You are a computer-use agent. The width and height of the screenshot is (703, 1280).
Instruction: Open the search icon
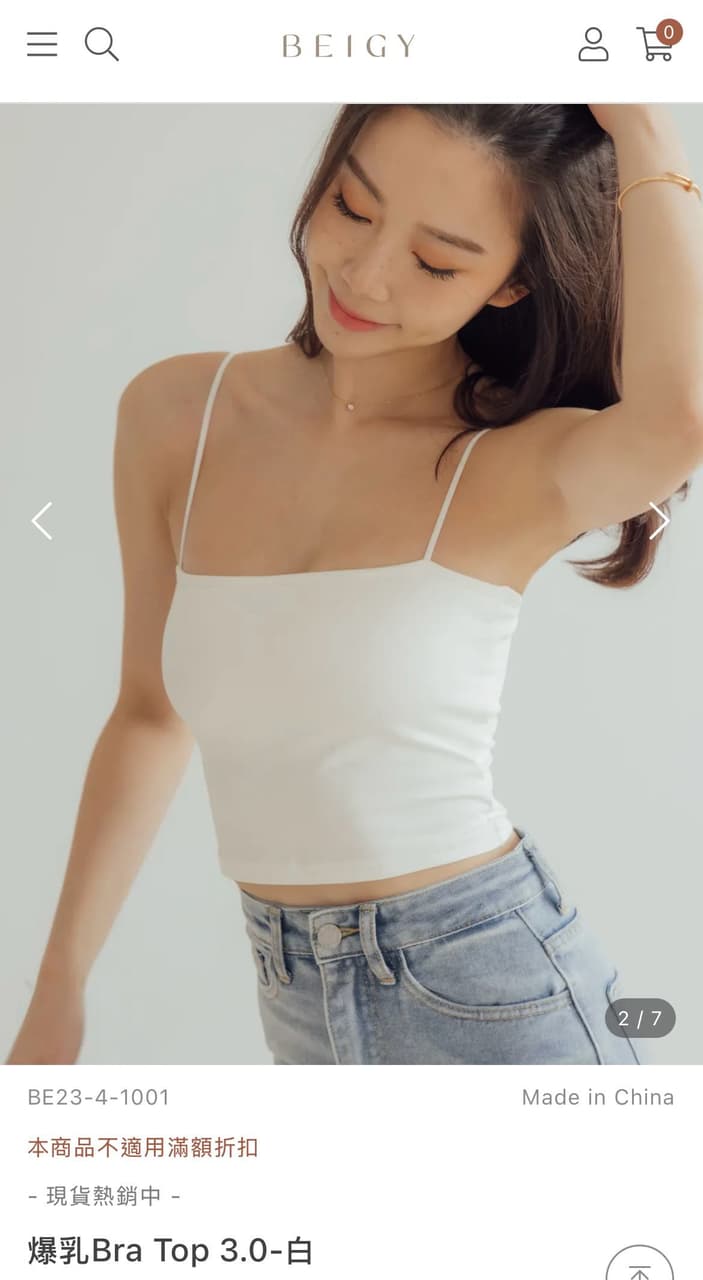click(101, 44)
